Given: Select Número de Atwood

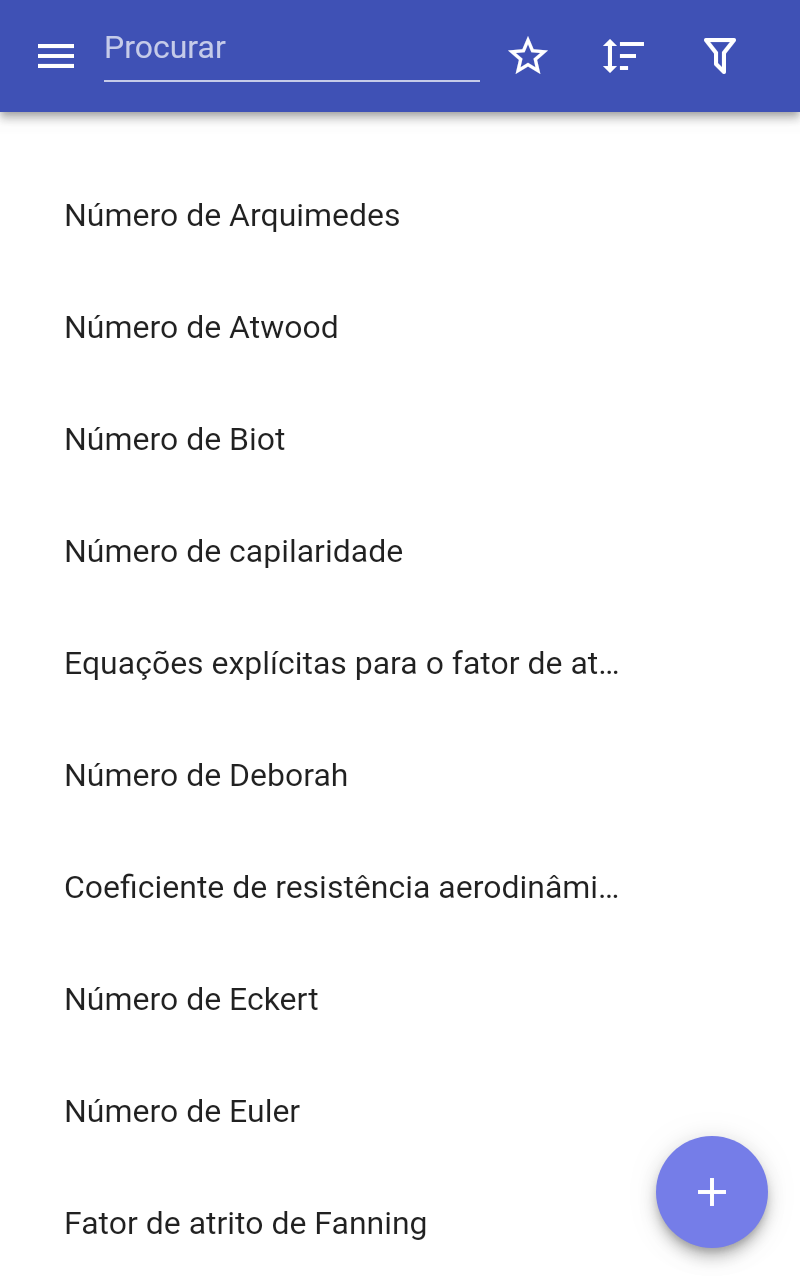Looking at the screenshot, I should click(400, 328).
